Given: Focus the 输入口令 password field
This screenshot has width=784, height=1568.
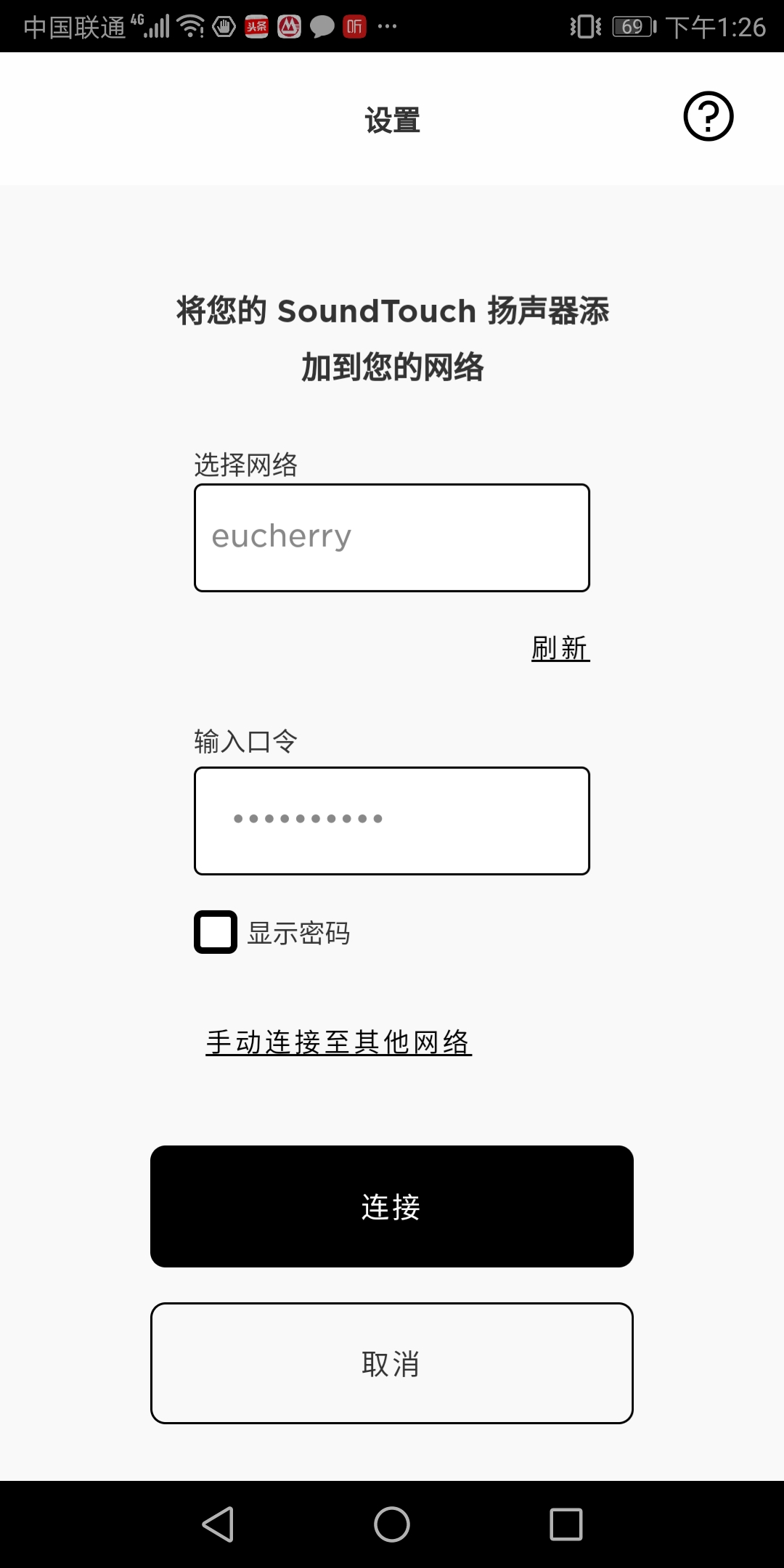Looking at the screenshot, I should pyautogui.click(x=392, y=820).
